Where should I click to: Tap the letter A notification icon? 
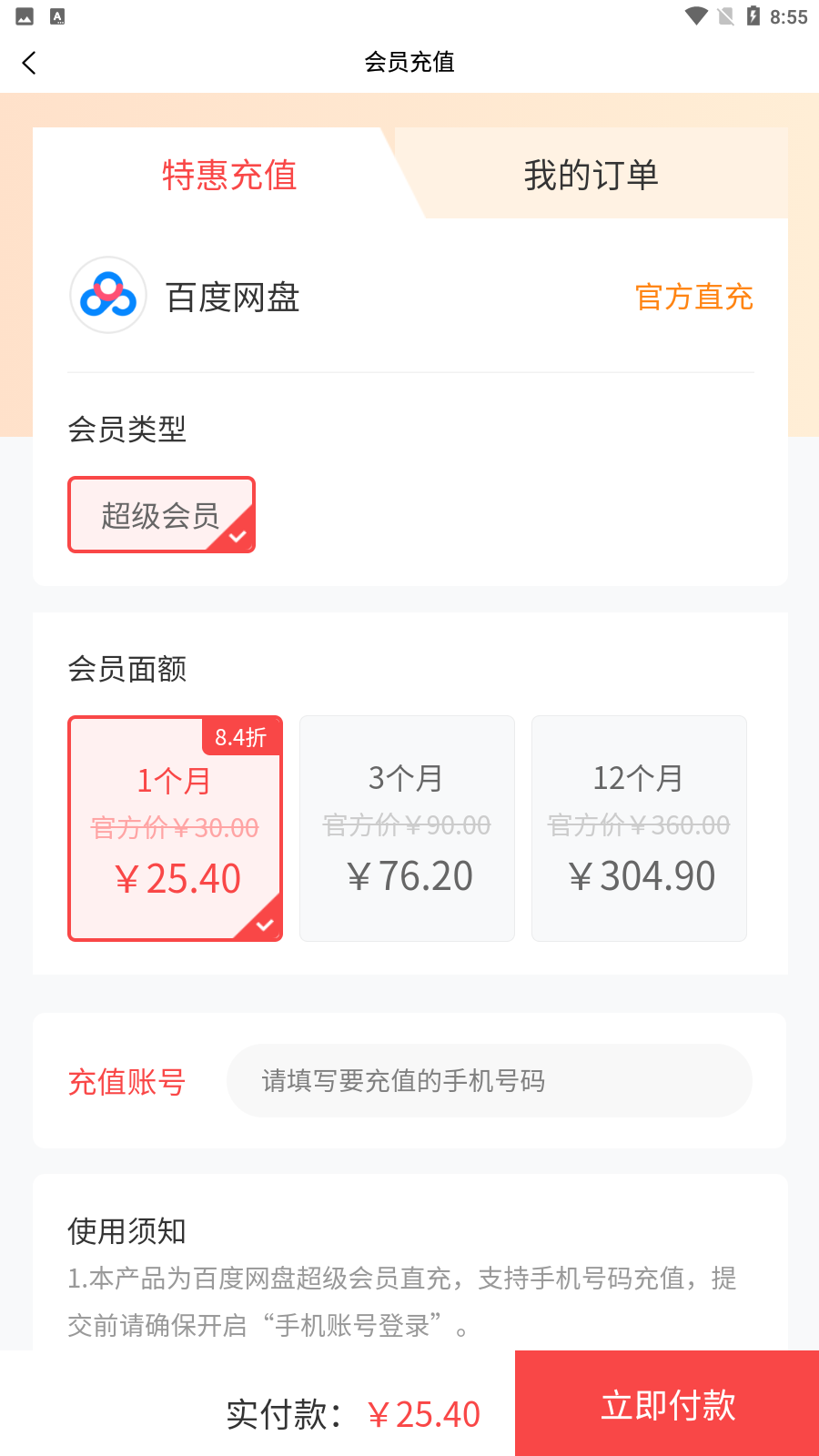[x=56, y=15]
